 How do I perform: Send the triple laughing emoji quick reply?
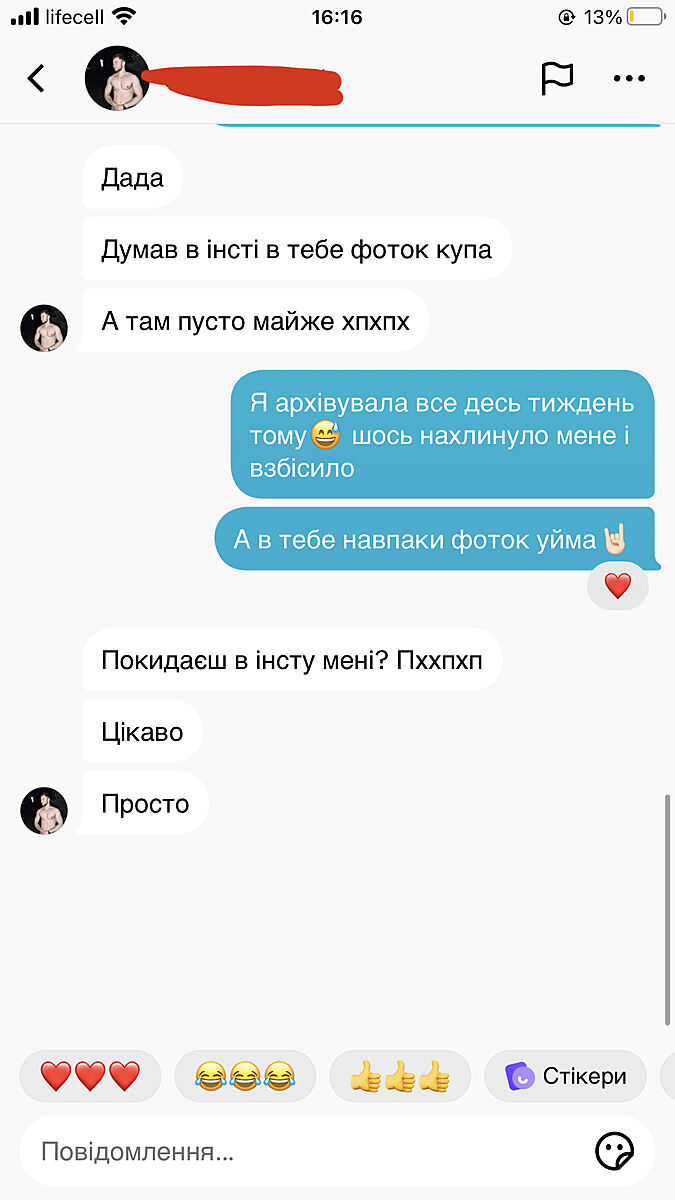click(x=245, y=1076)
